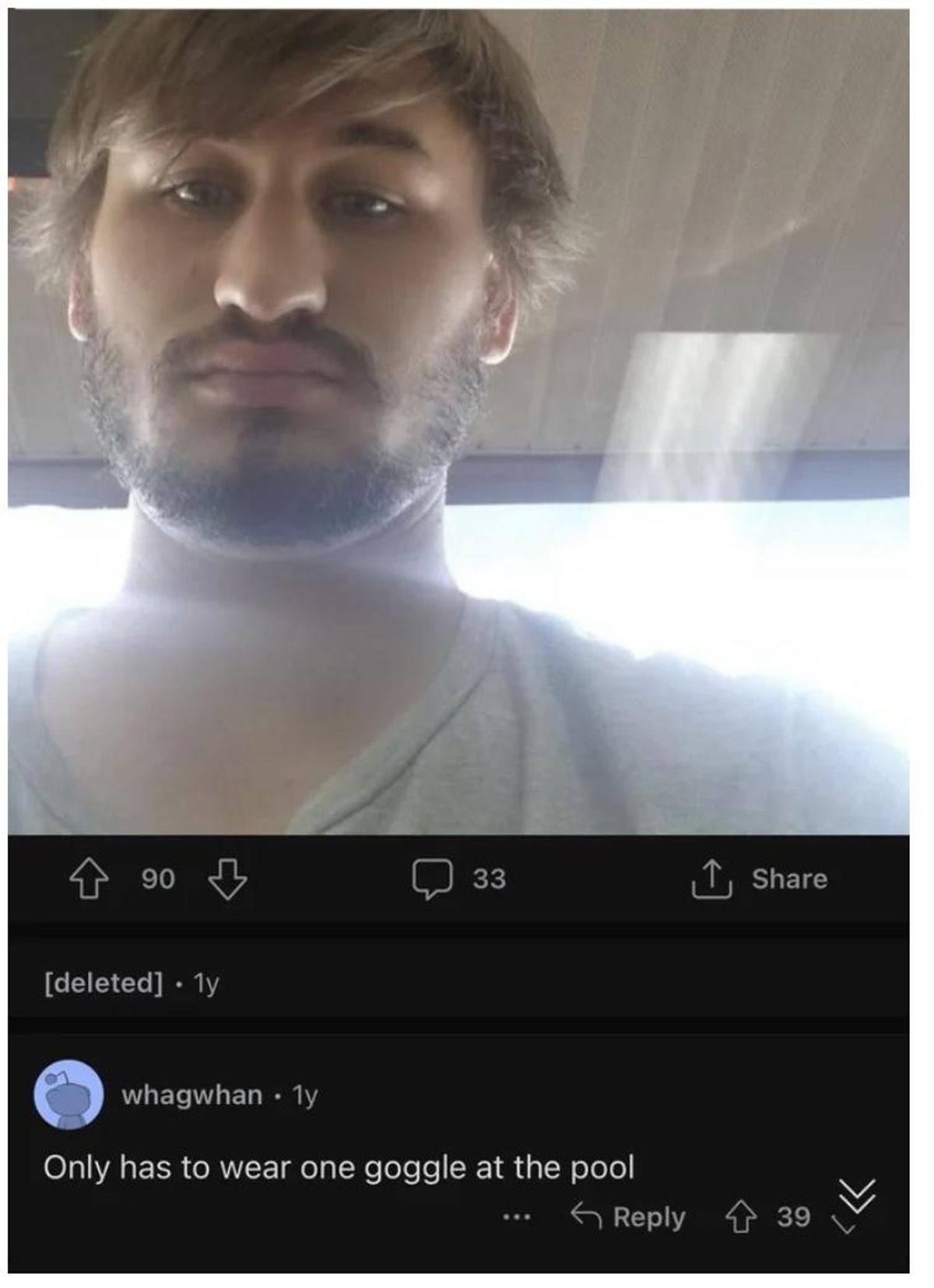
Task: Reply to whagwhan's comment
Action: (x=629, y=1216)
